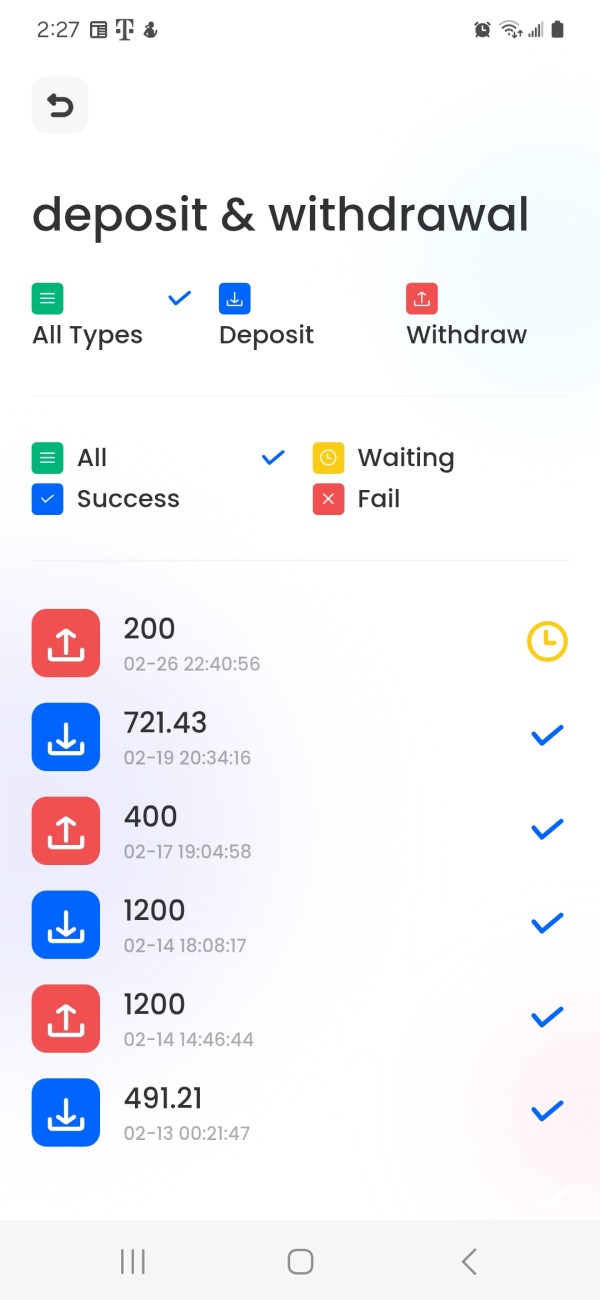600x1300 pixels.
Task: Show only Success transactions
Action: click(106, 499)
